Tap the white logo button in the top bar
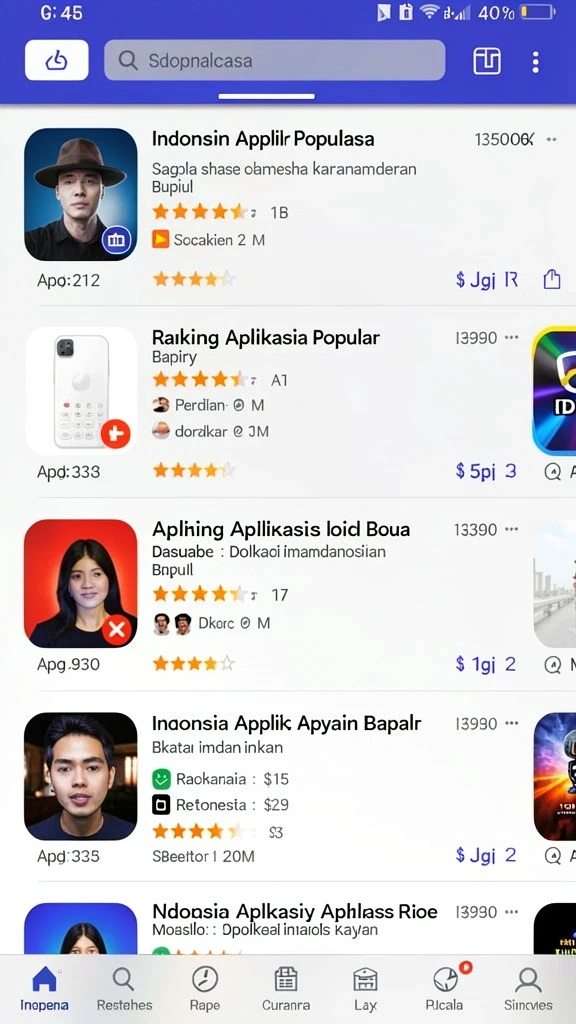The height and width of the screenshot is (1024, 576). (57, 60)
